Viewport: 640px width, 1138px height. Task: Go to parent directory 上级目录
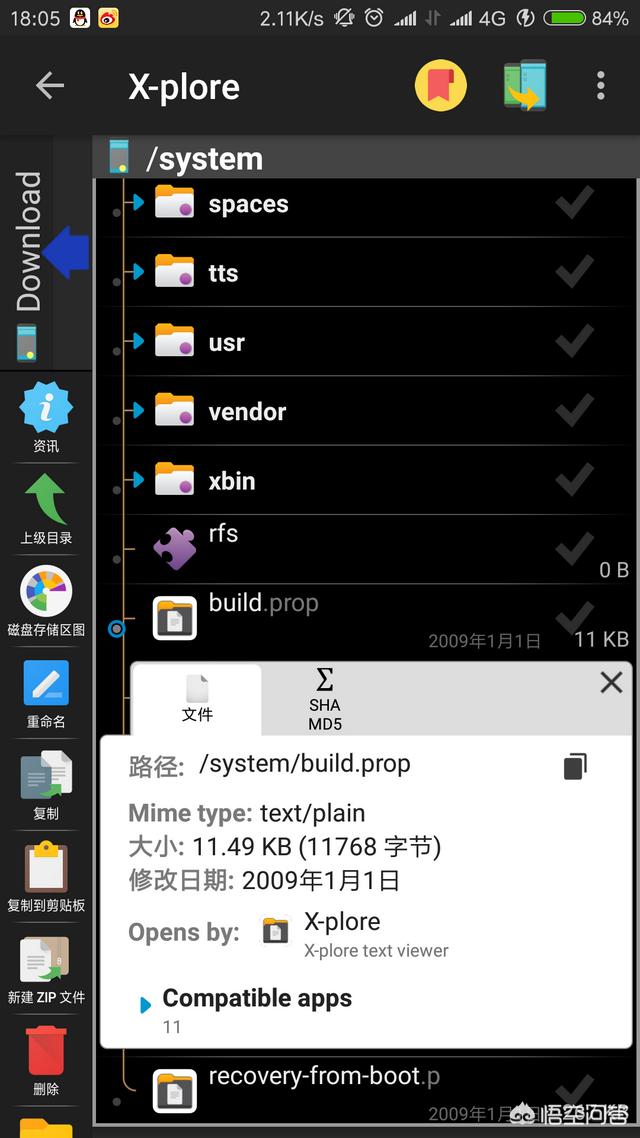pyautogui.click(x=46, y=508)
